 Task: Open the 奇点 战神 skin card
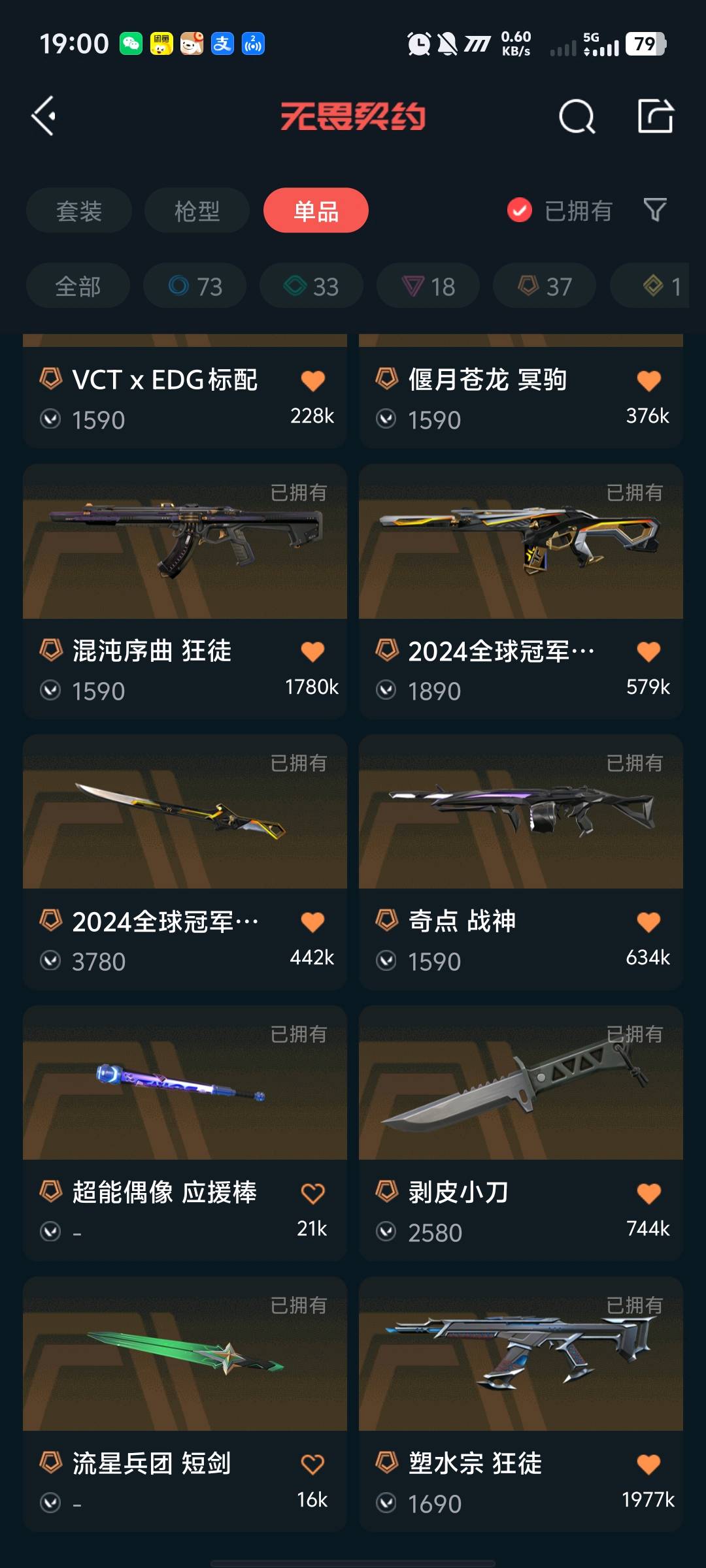coord(521,862)
